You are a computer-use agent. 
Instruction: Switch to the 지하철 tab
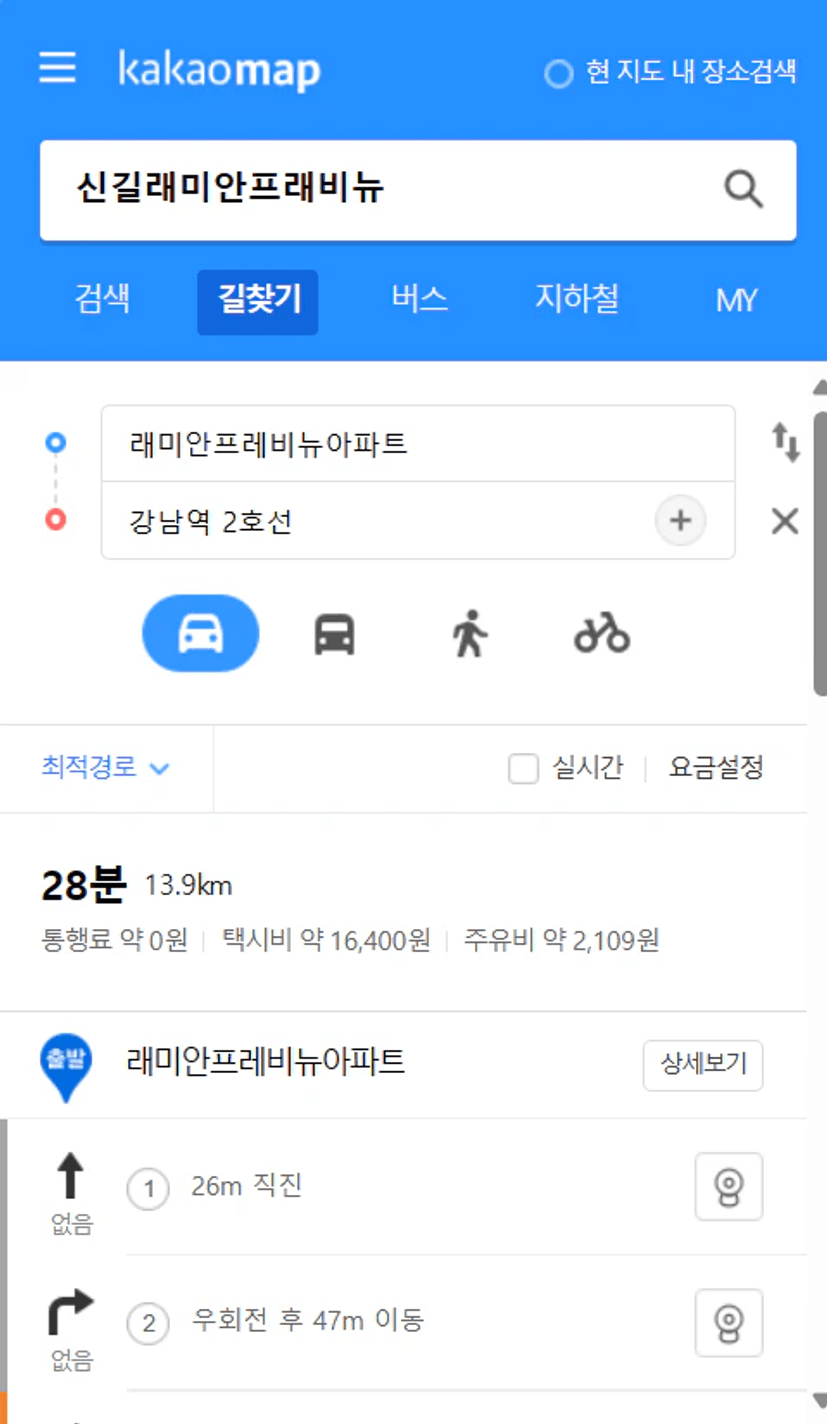pos(577,300)
